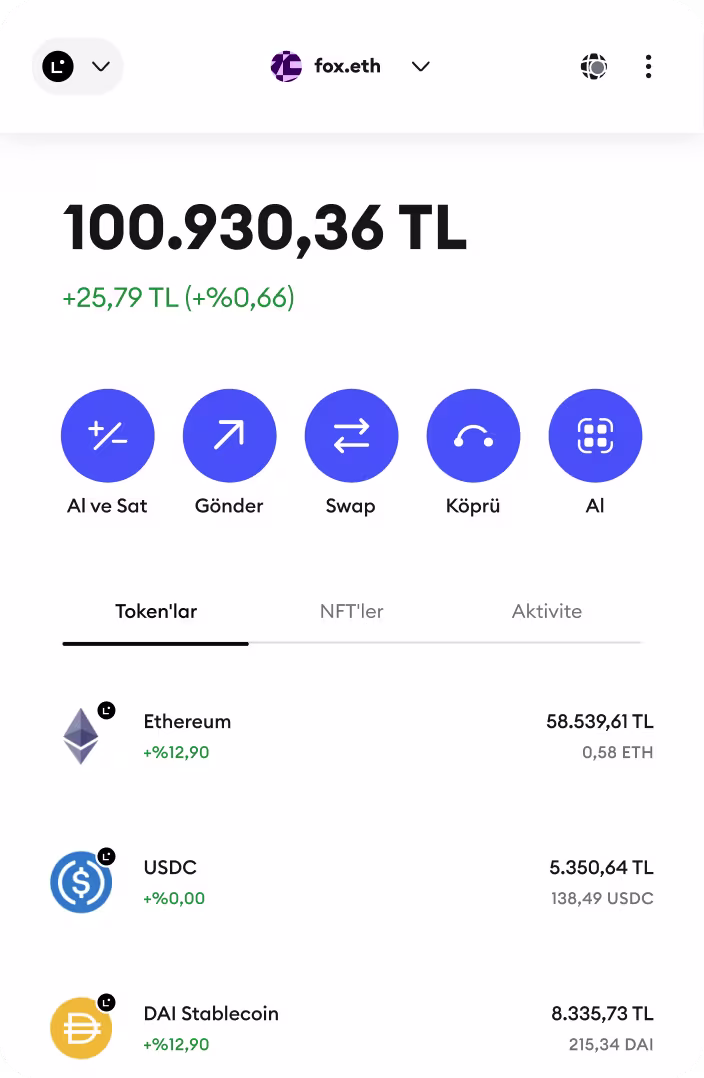Viewport: 704px width, 1078px height.
Task: Open the Köprü bridge option
Action: 473,436
